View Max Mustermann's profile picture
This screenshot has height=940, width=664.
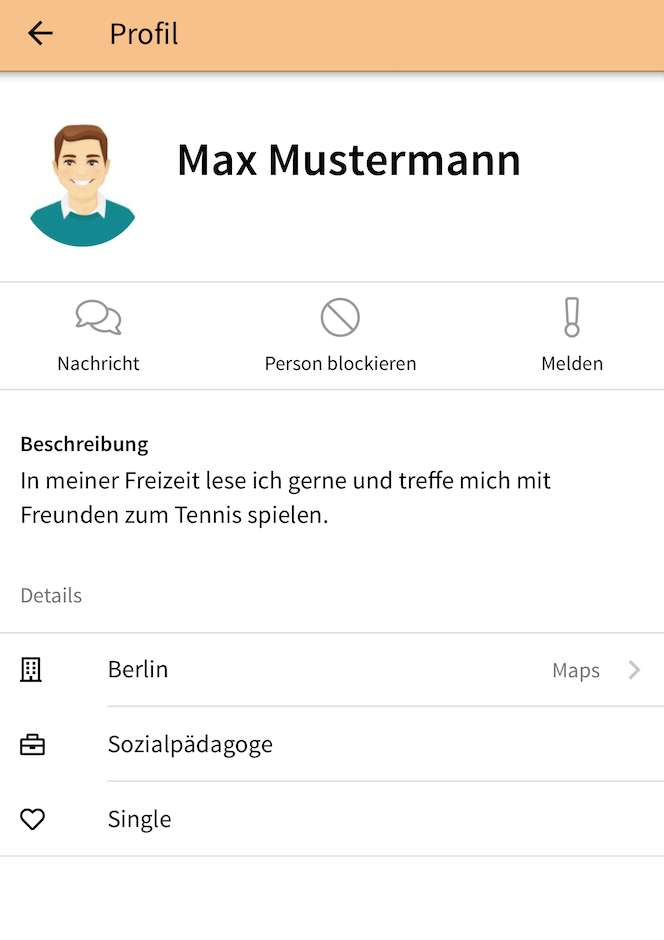coord(83,185)
